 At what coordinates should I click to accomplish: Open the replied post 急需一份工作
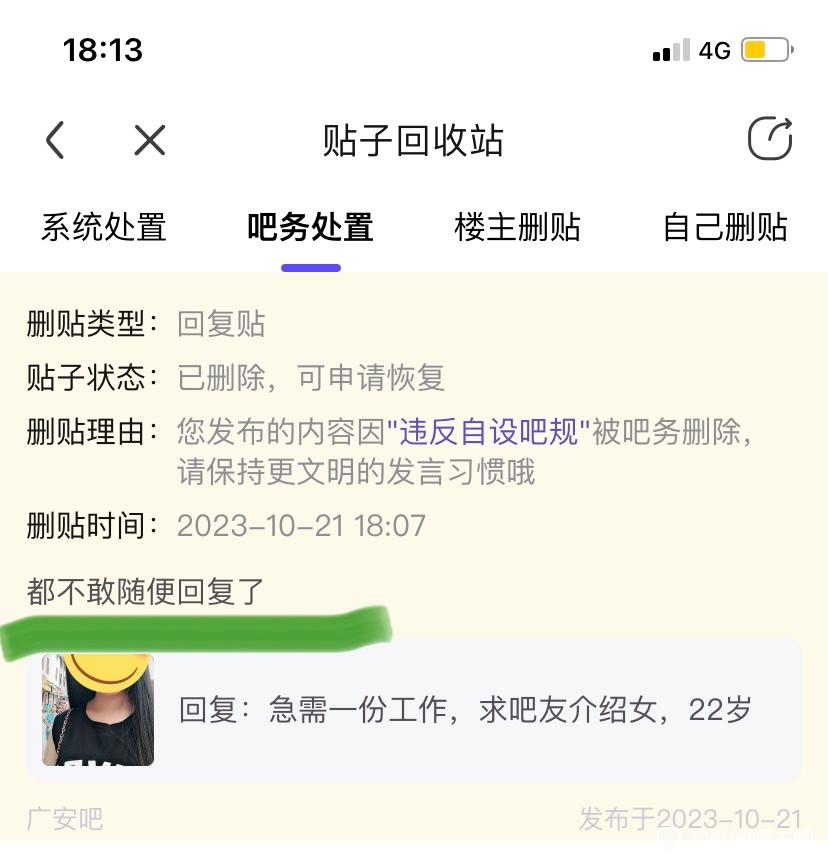click(x=464, y=710)
